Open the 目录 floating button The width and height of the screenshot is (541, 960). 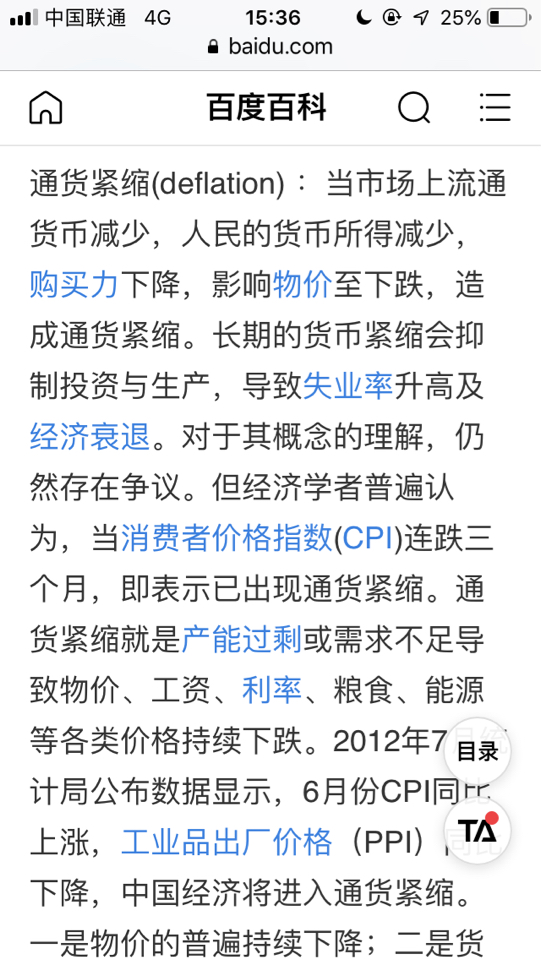tap(477, 752)
